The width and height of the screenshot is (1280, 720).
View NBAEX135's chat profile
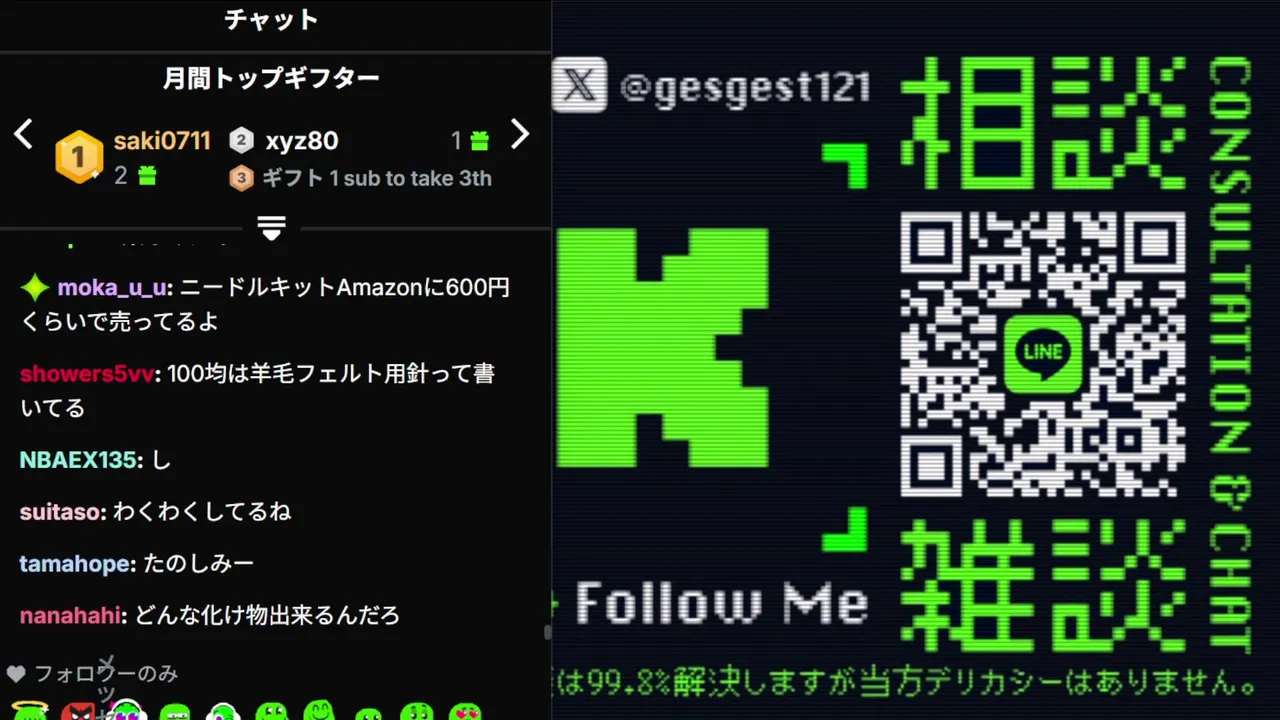click(x=77, y=460)
